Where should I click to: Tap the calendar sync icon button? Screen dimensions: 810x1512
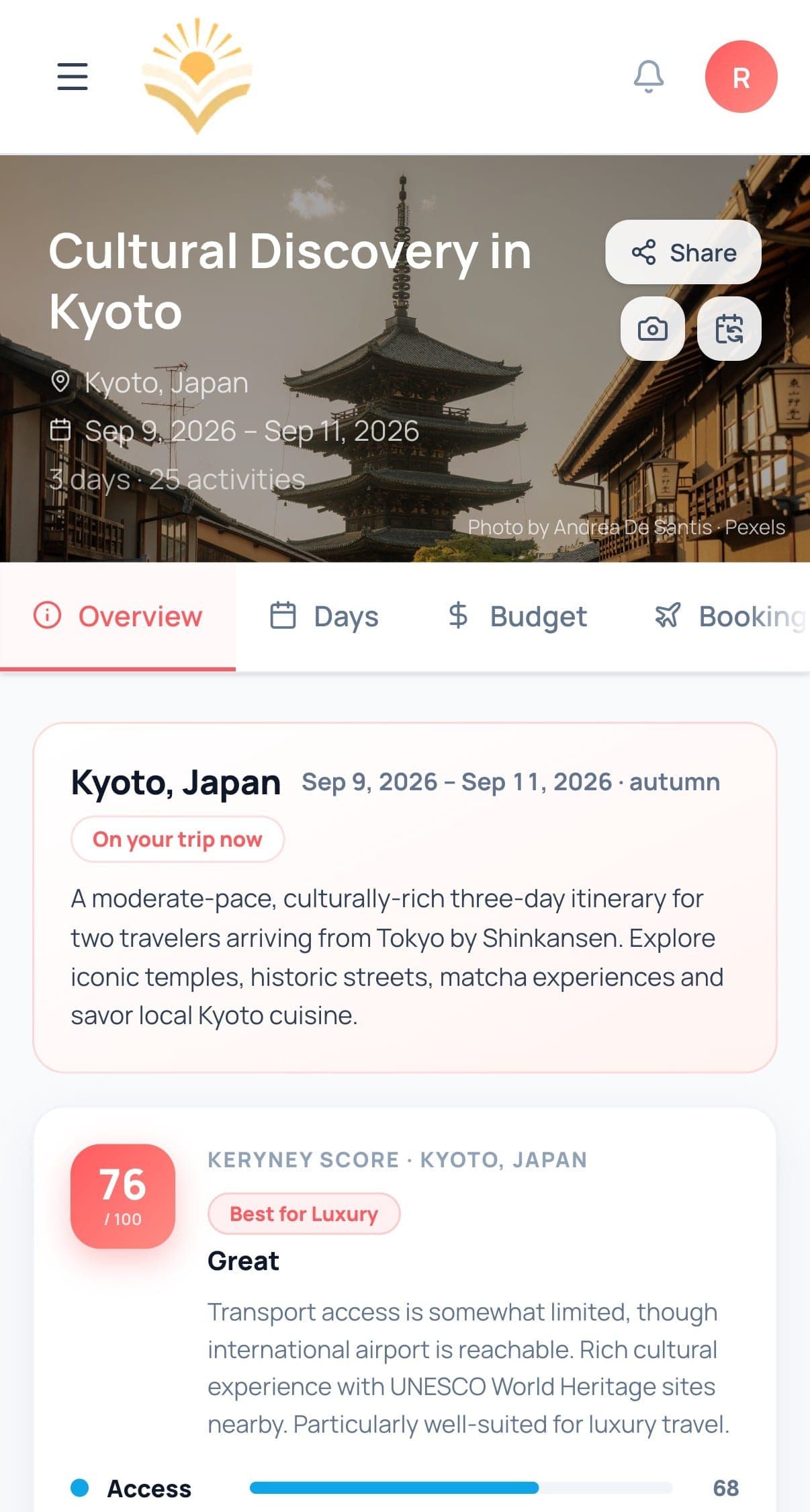[729, 329]
